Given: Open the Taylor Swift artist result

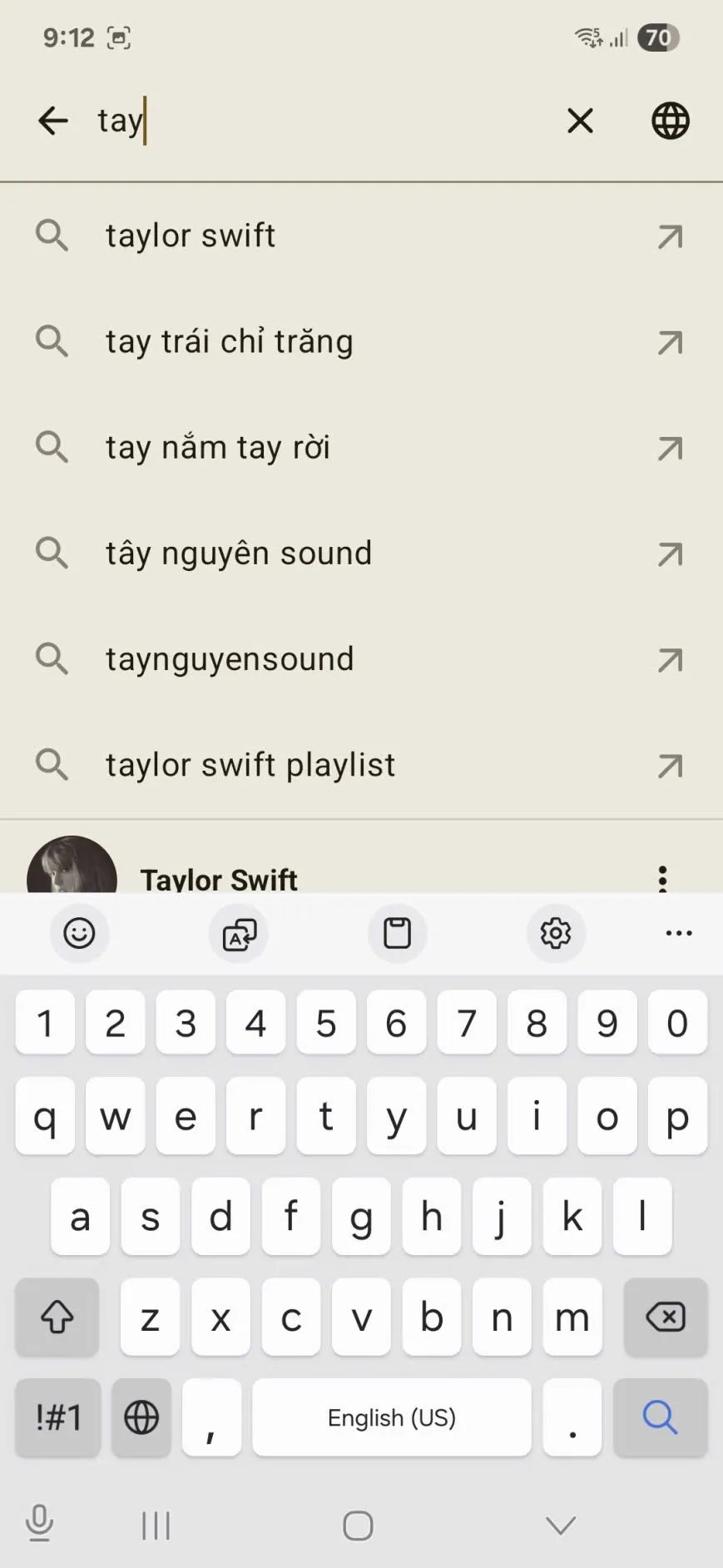Looking at the screenshot, I should [218, 878].
